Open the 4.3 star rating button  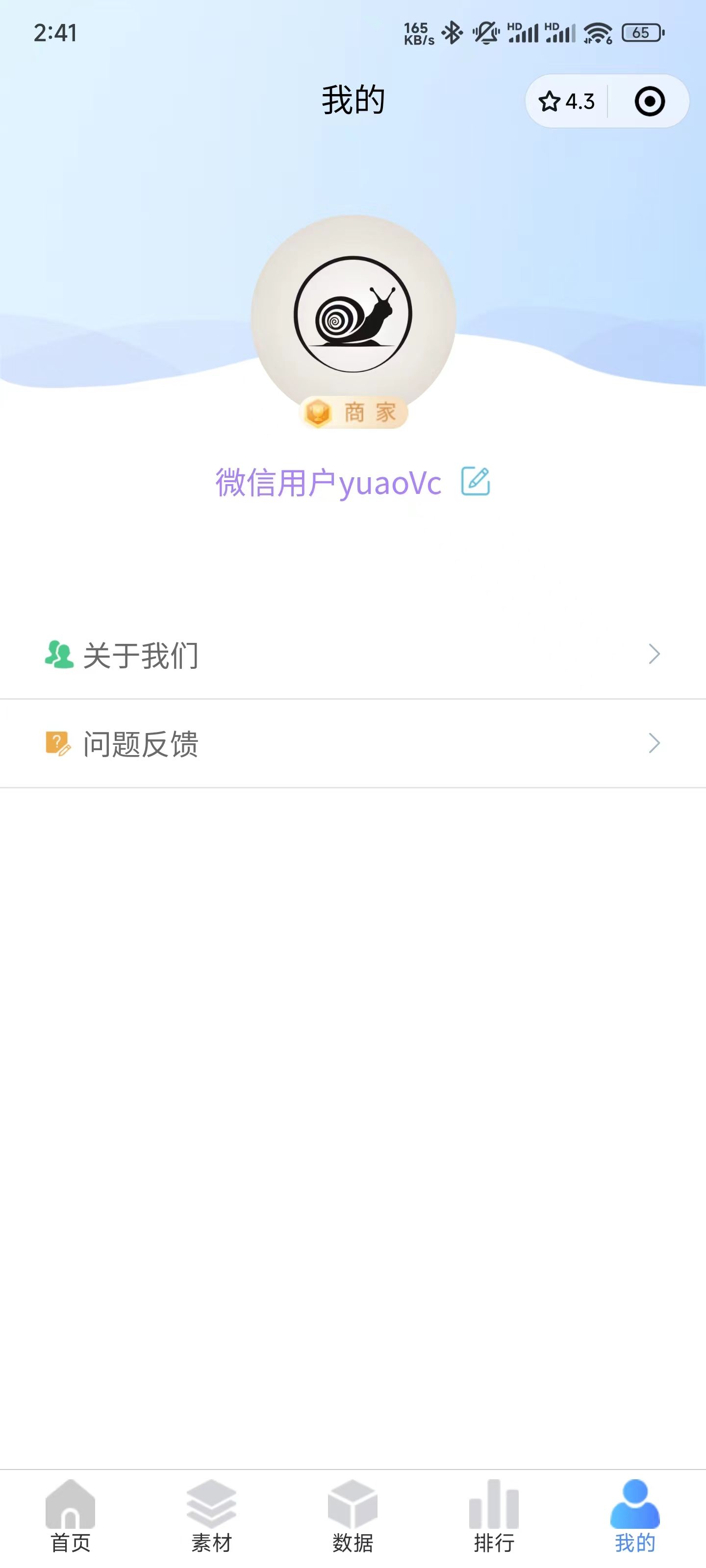(567, 101)
